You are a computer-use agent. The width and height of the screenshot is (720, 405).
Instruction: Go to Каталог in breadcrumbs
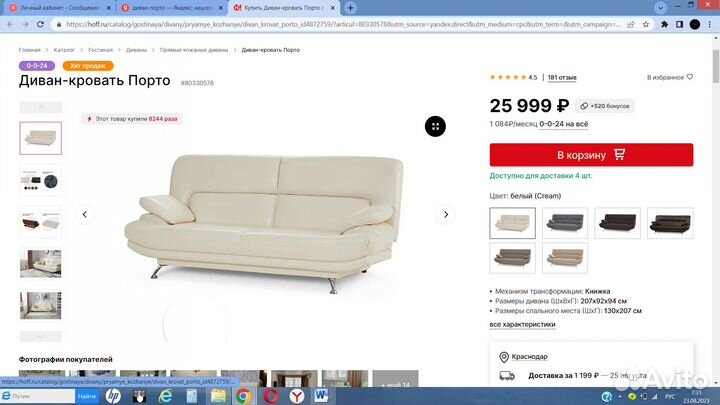point(64,49)
